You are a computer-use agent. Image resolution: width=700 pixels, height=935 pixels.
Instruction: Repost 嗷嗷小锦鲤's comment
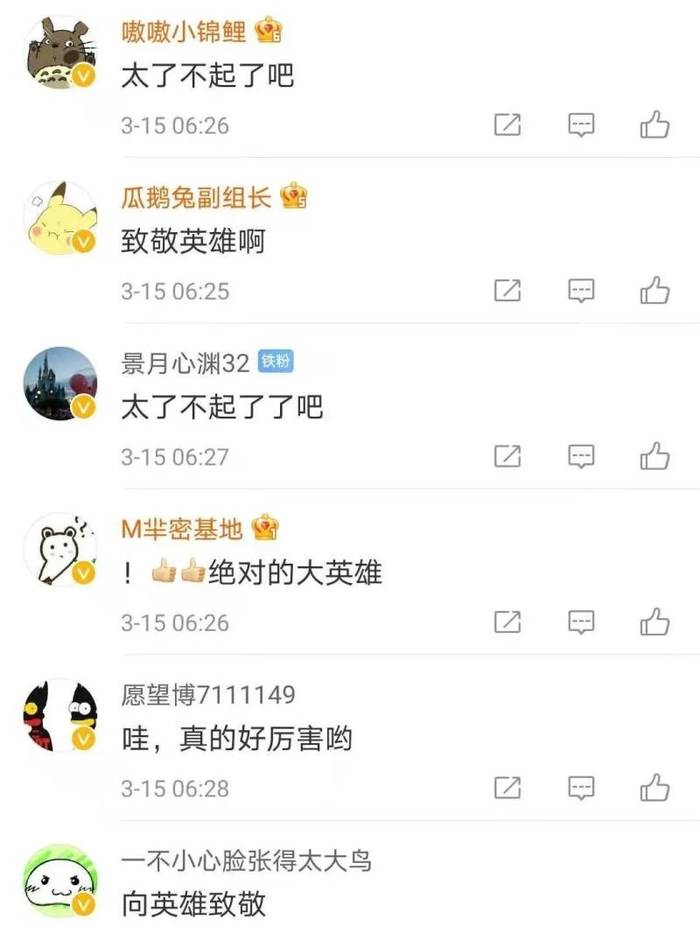pos(508,125)
